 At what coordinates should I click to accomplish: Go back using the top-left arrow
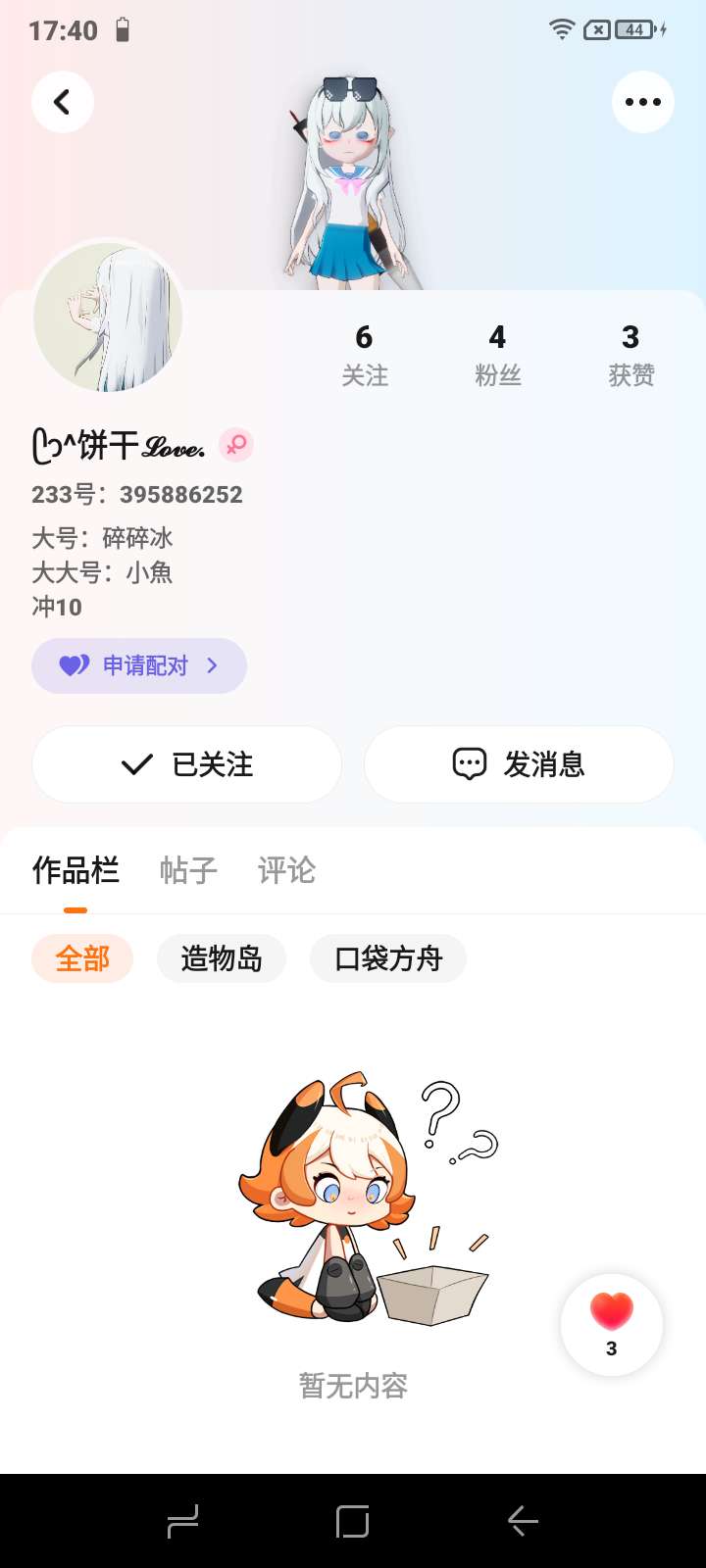tap(63, 102)
